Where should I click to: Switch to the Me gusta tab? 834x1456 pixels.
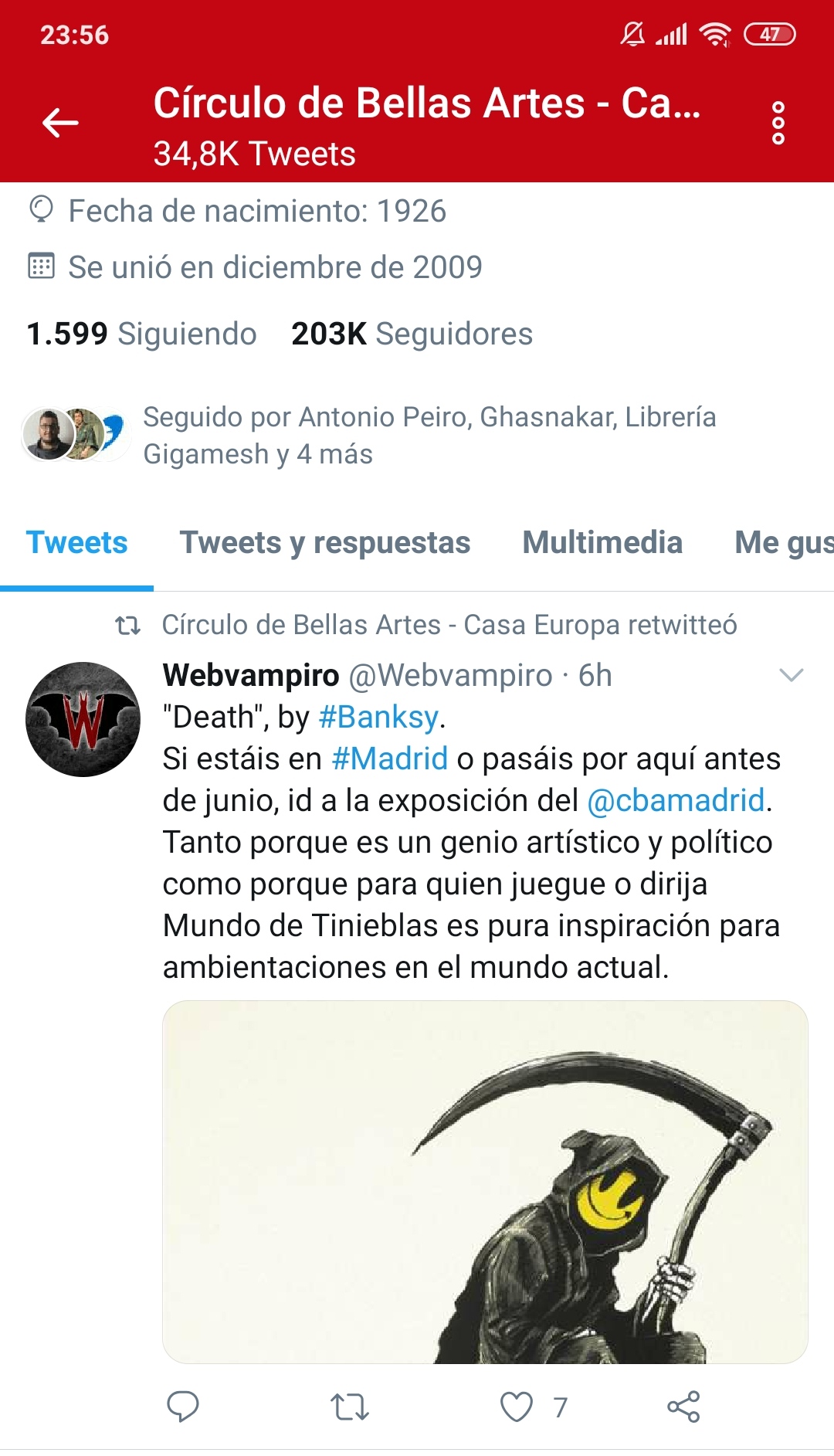point(784,543)
